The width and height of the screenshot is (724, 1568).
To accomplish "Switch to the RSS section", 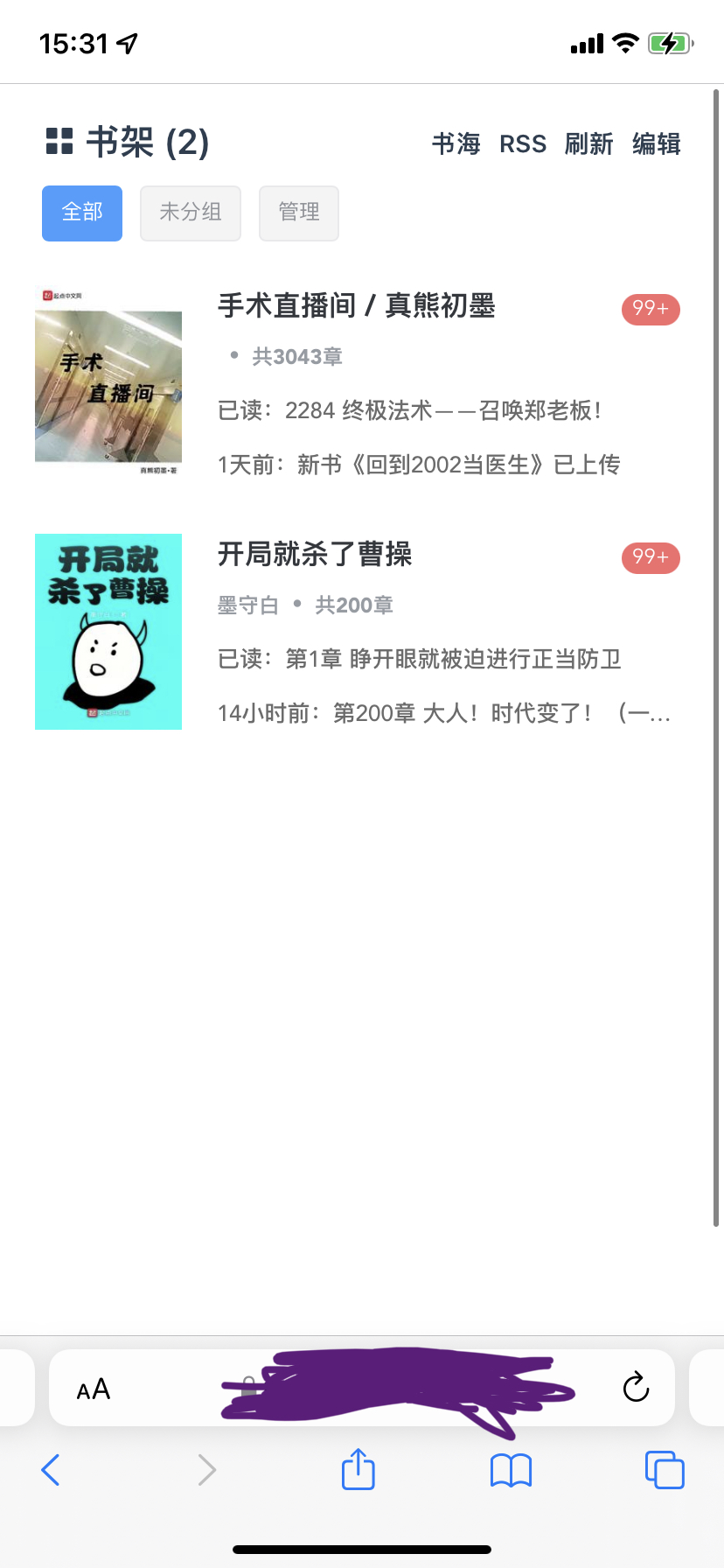I will [x=522, y=144].
